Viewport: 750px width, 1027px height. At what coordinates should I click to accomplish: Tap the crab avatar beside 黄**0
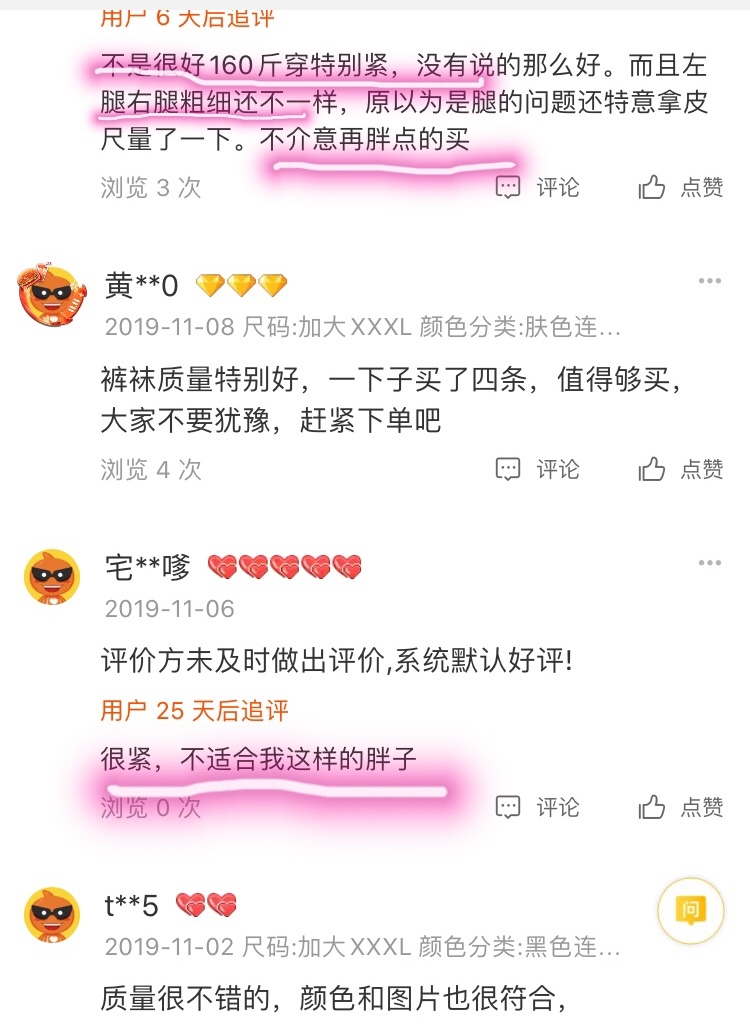pyautogui.click(x=52, y=293)
